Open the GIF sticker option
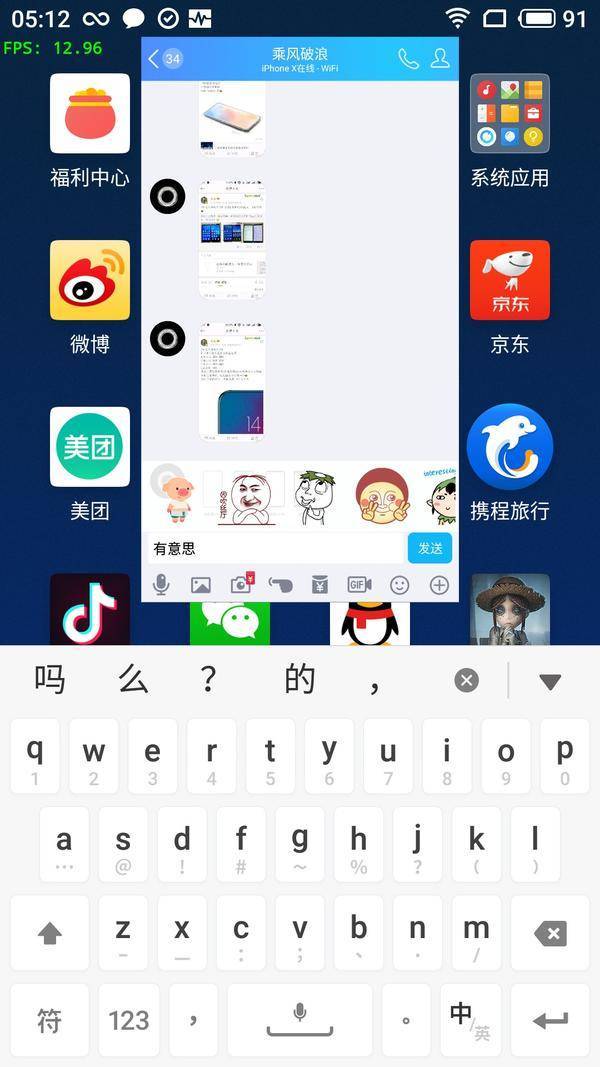The image size is (600, 1067). click(x=359, y=585)
